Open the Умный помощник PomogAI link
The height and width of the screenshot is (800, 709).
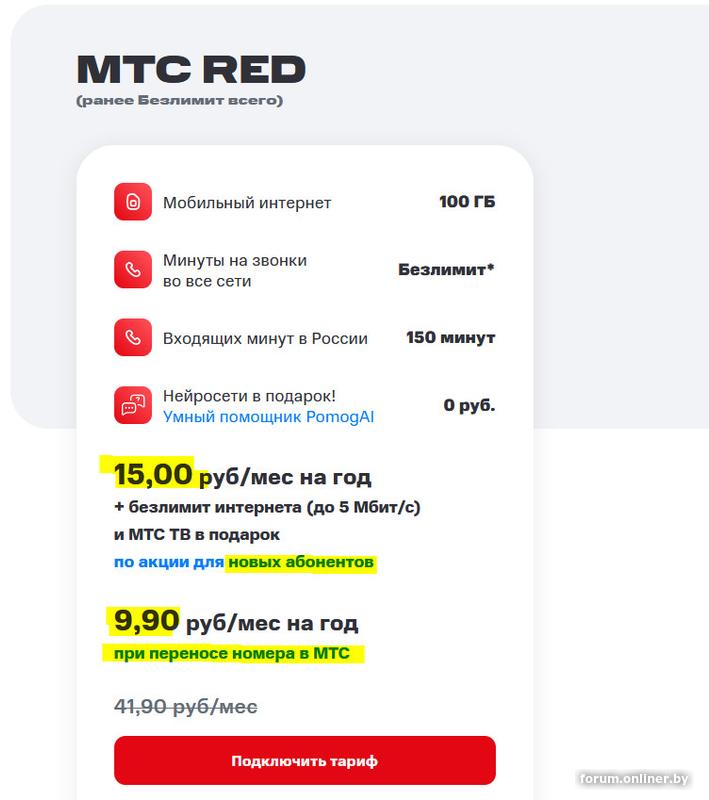(x=268, y=417)
